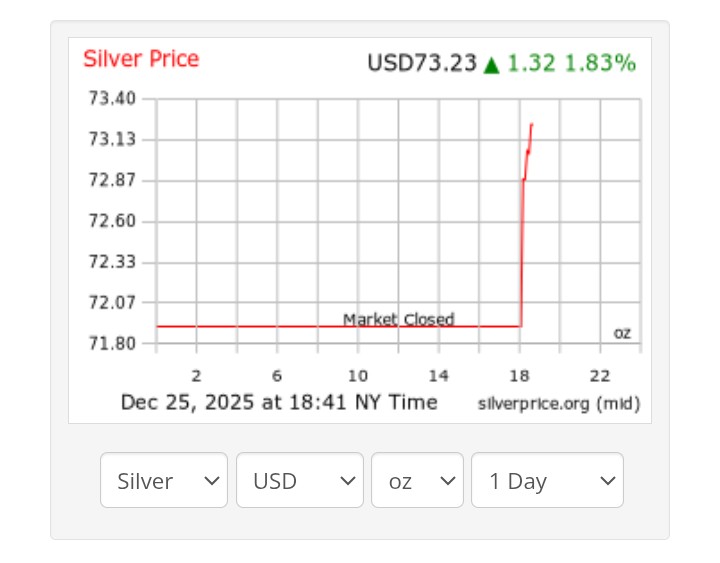
Task: Select a different range in 1 Day dropdown
Action: (547, 481)
